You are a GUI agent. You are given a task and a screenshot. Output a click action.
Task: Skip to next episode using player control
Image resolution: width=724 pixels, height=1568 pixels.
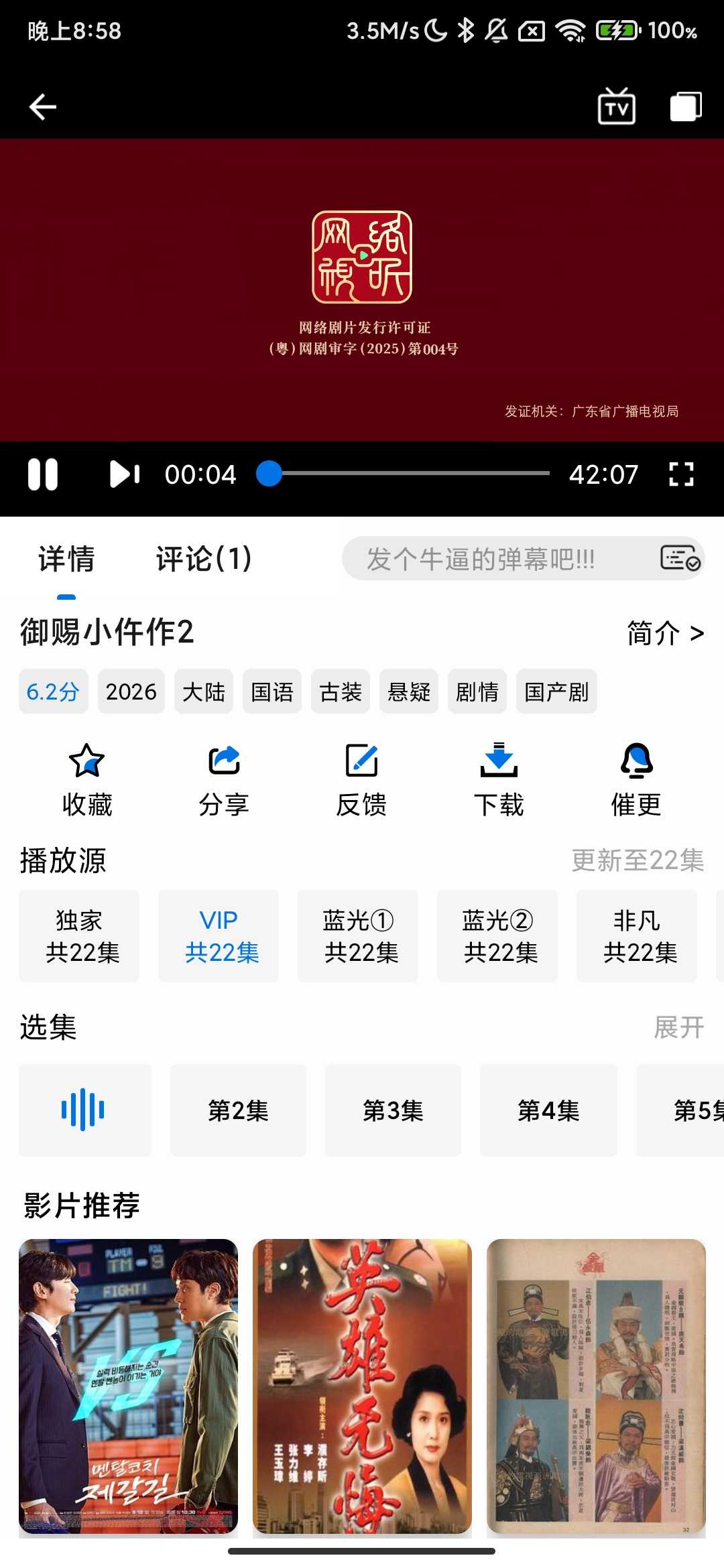tap(125, 474)
